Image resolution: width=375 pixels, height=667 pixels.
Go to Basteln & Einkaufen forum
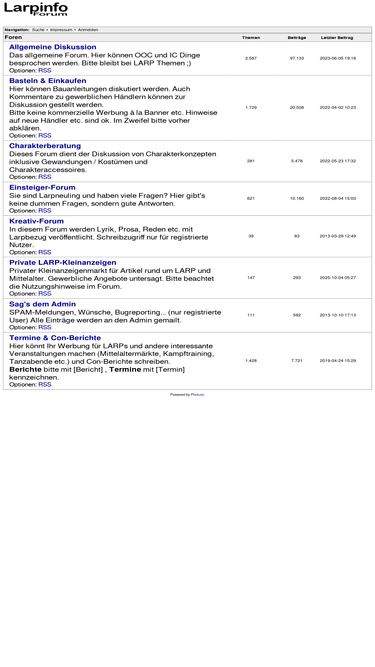(48, 80)
